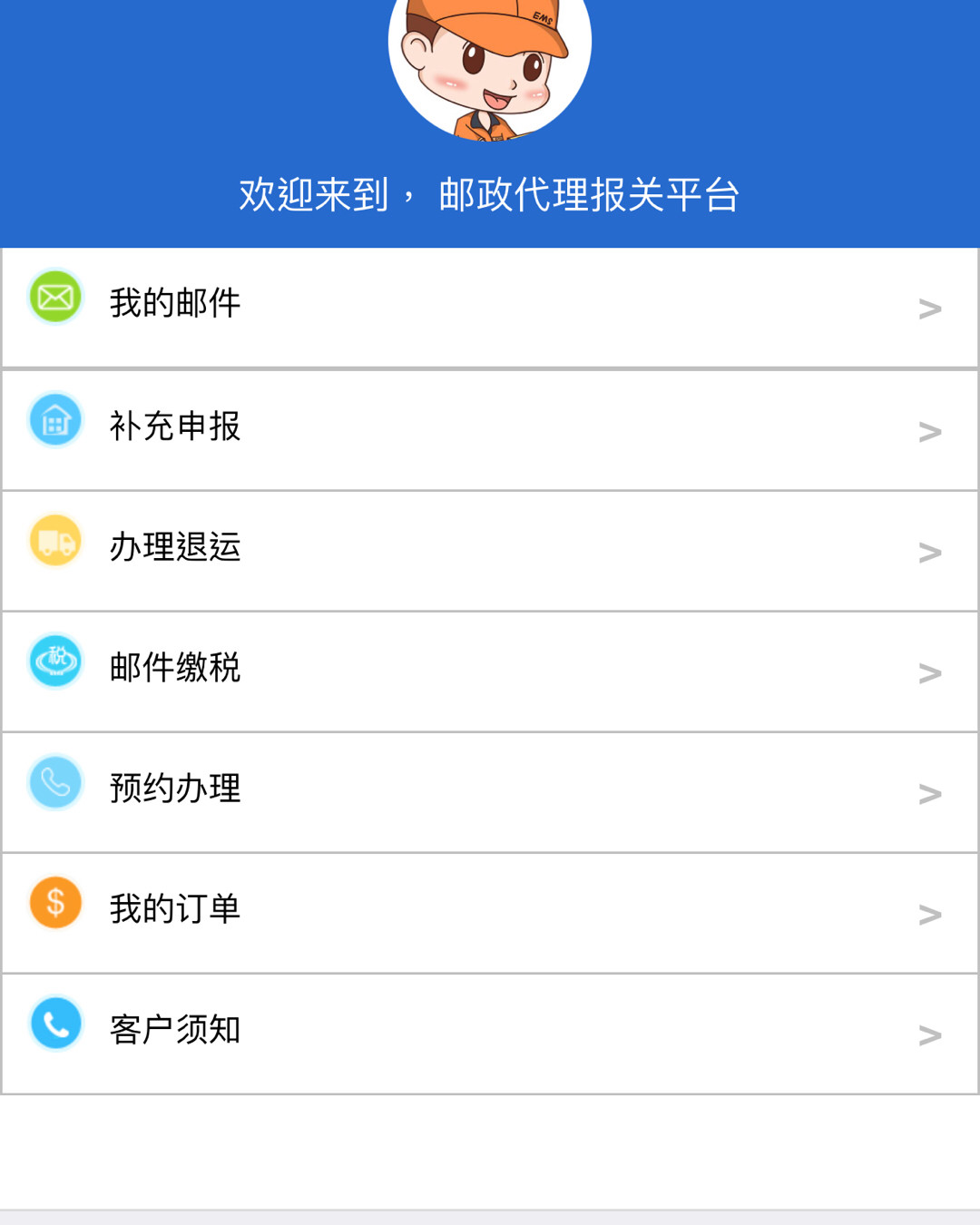Tap the gray bar at screen bottom
The width and height of the screenshot is (980, 1225).
click(490, 1216)
